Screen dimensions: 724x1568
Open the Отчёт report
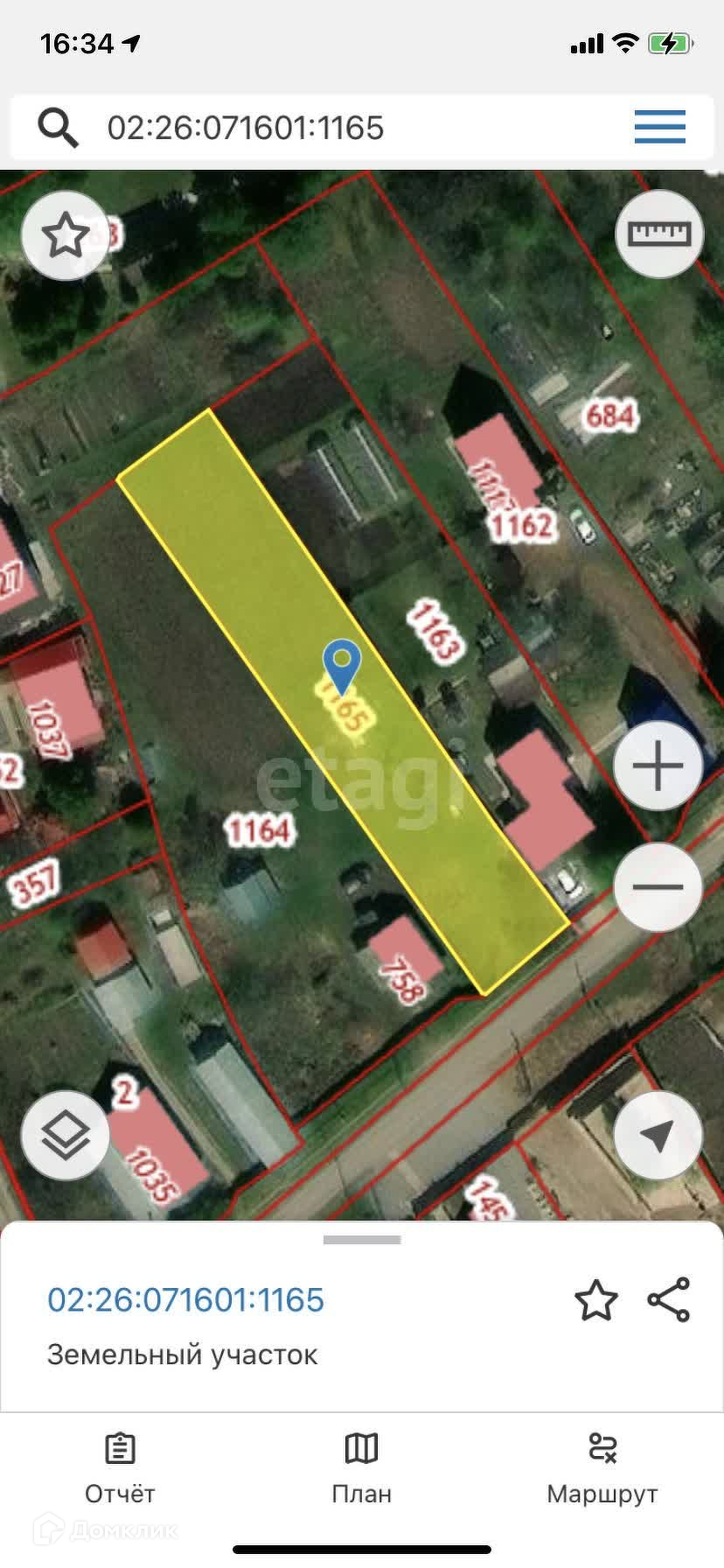pyautogui.click(x=120, y=1470)
